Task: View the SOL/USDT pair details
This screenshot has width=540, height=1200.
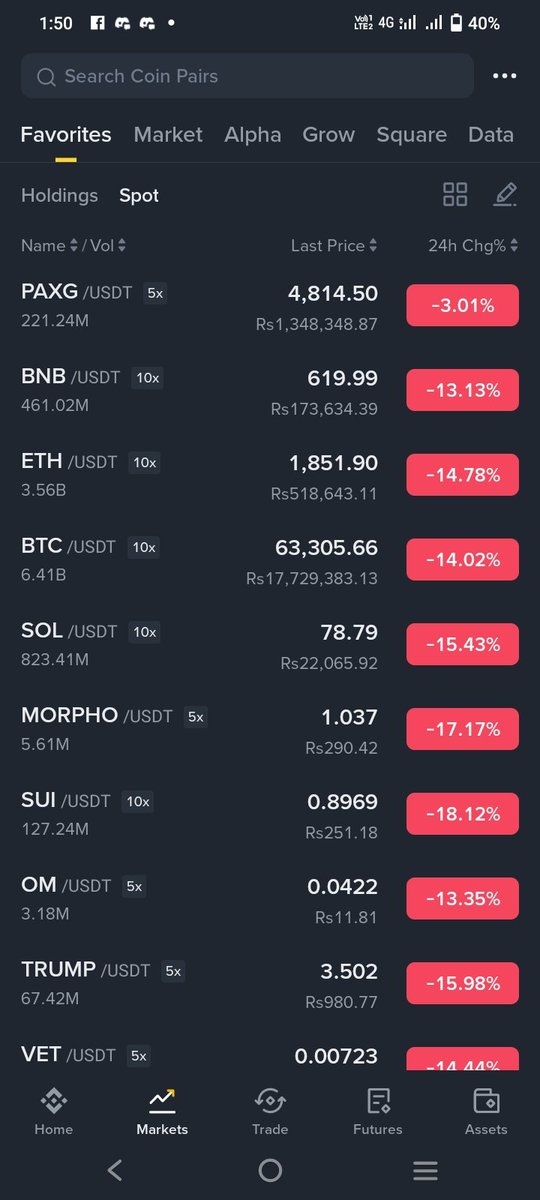Action: [x=270, y=646]
